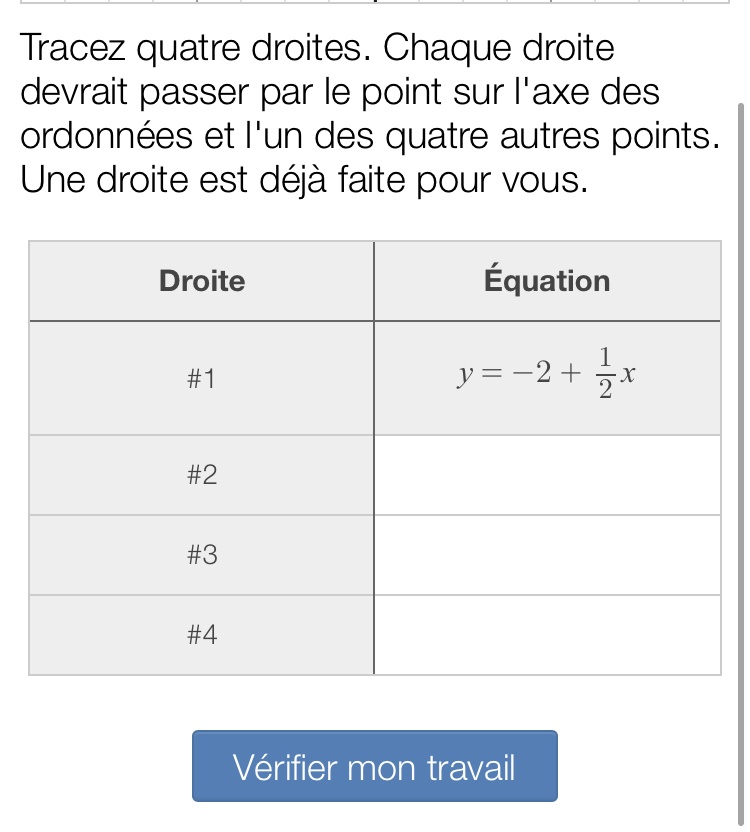Select the row labeled #2
Image resolution: width=750 pixels, height=832 pixels.
200,475
